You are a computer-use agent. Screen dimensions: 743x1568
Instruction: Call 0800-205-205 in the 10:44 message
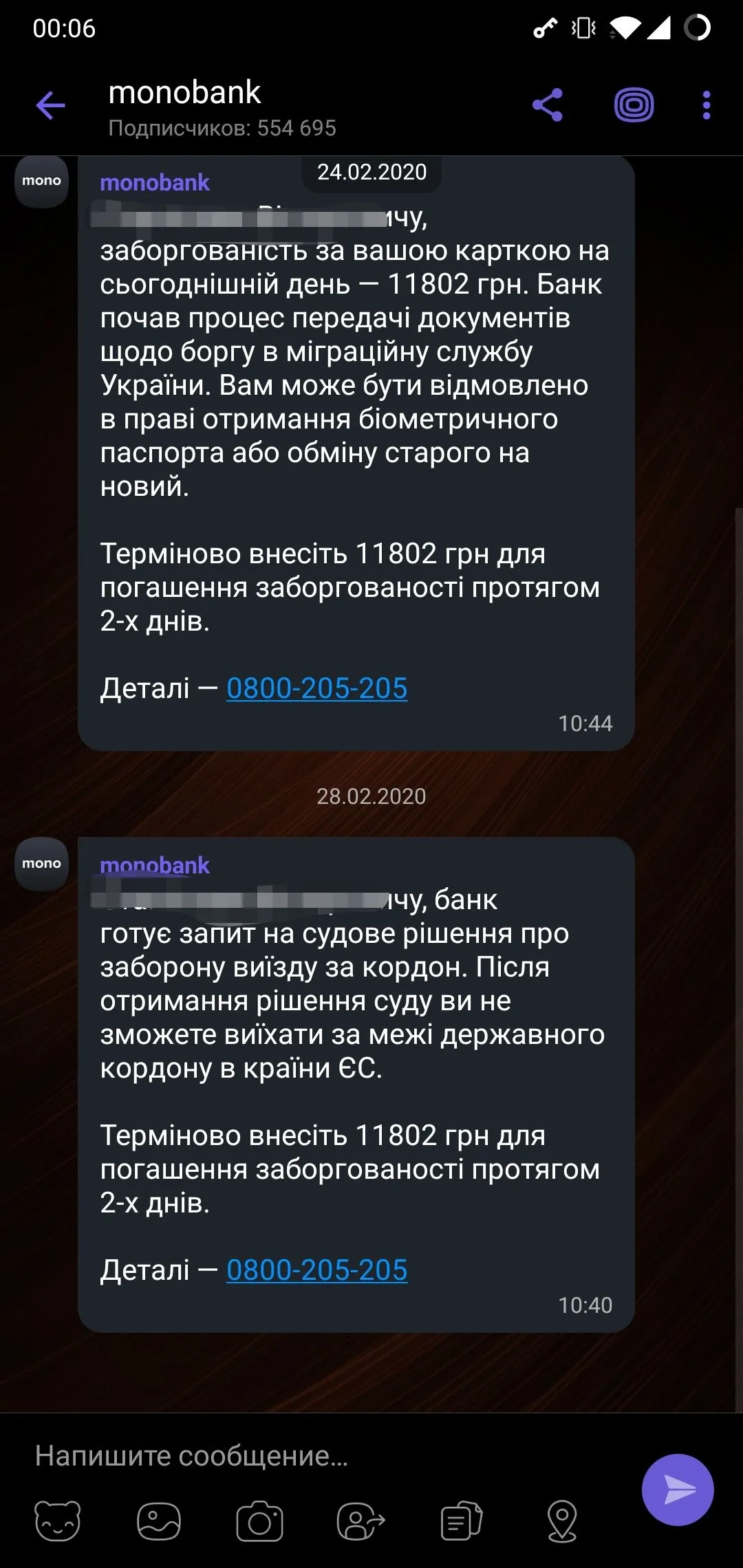(316, 688)
